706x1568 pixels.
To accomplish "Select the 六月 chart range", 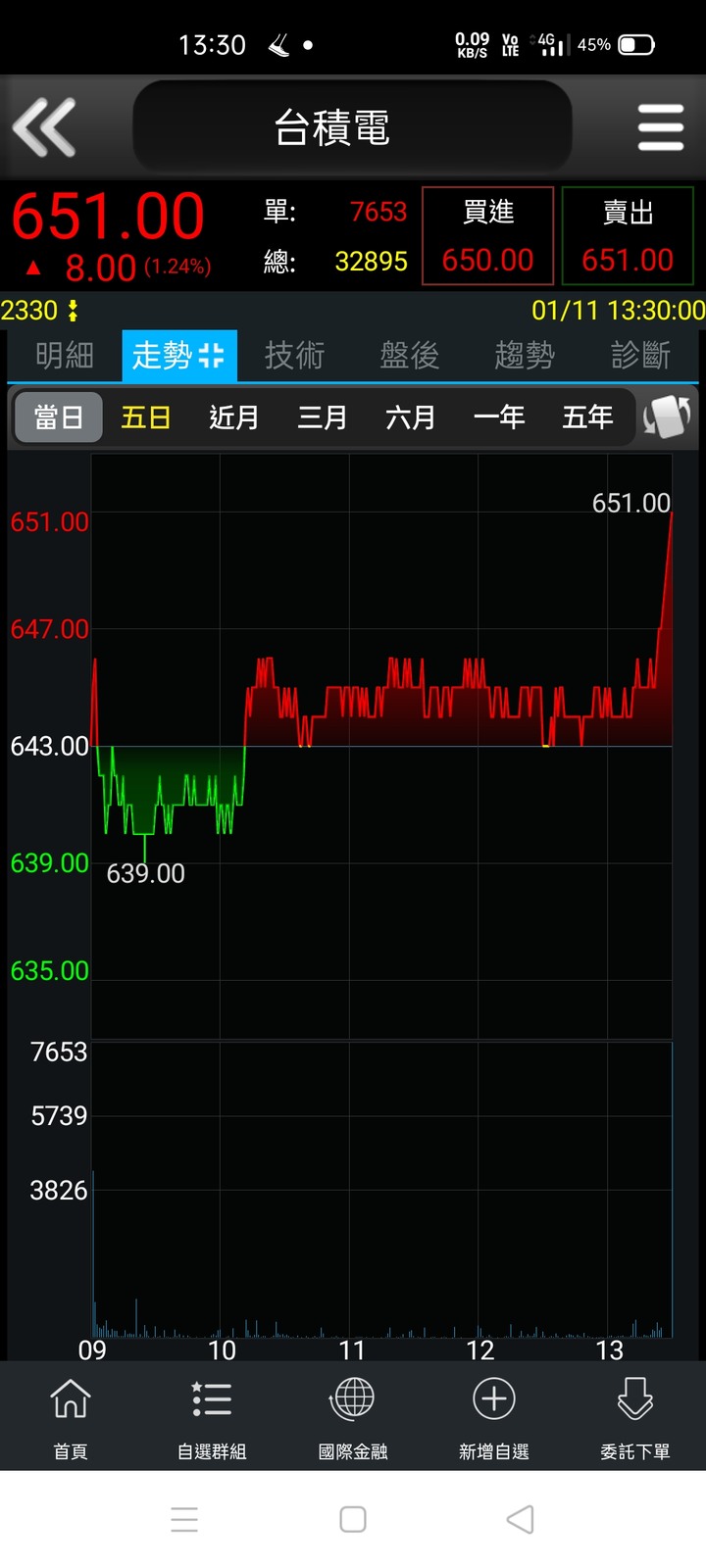I will pos(411,417).
